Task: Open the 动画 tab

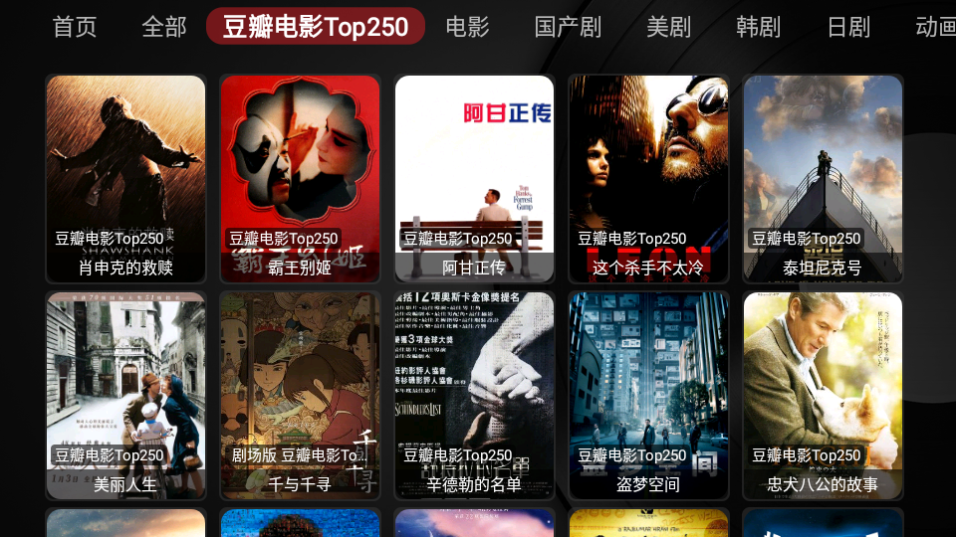Action: (934, 27)
